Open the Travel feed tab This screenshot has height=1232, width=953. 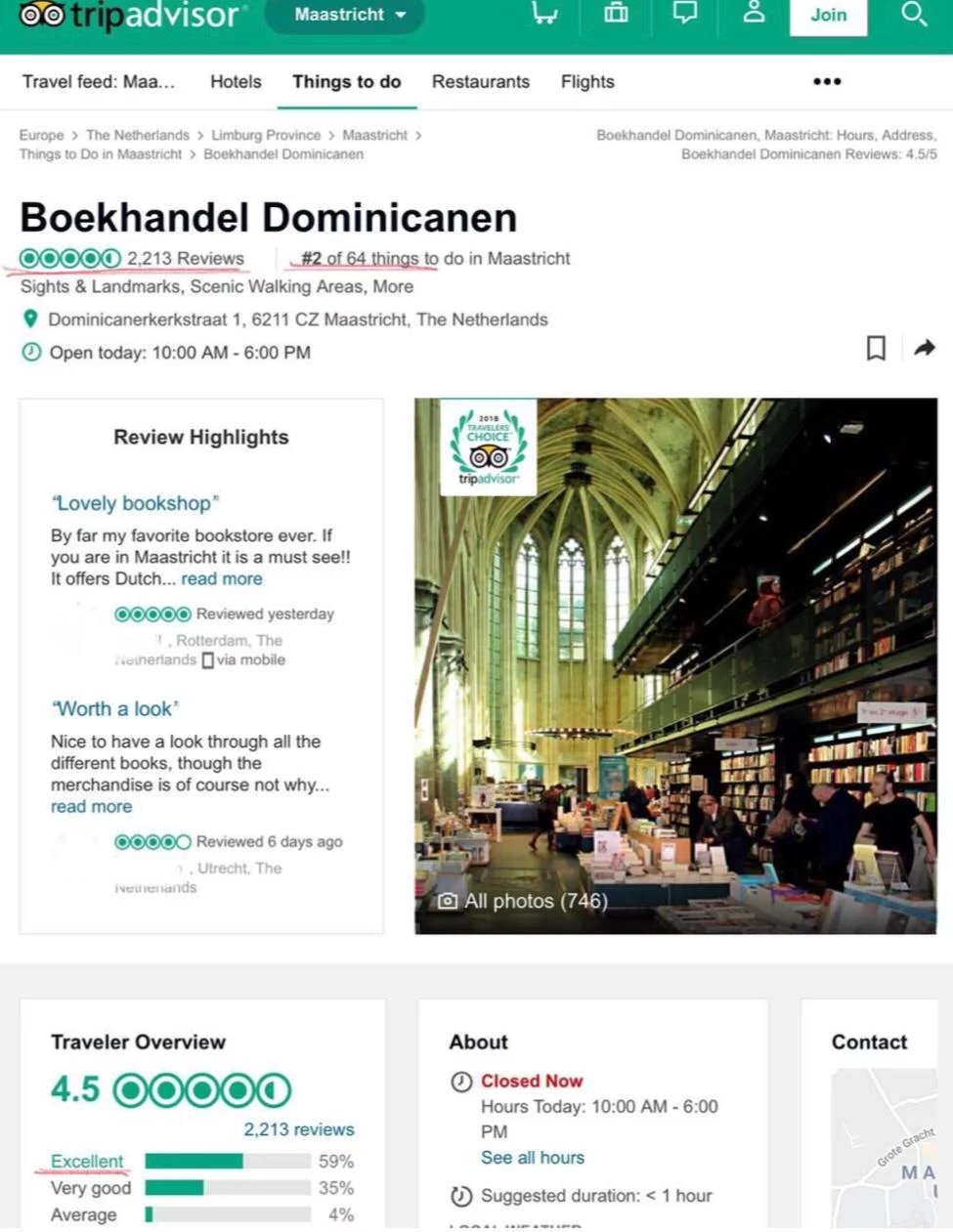[x=98, y=82]
